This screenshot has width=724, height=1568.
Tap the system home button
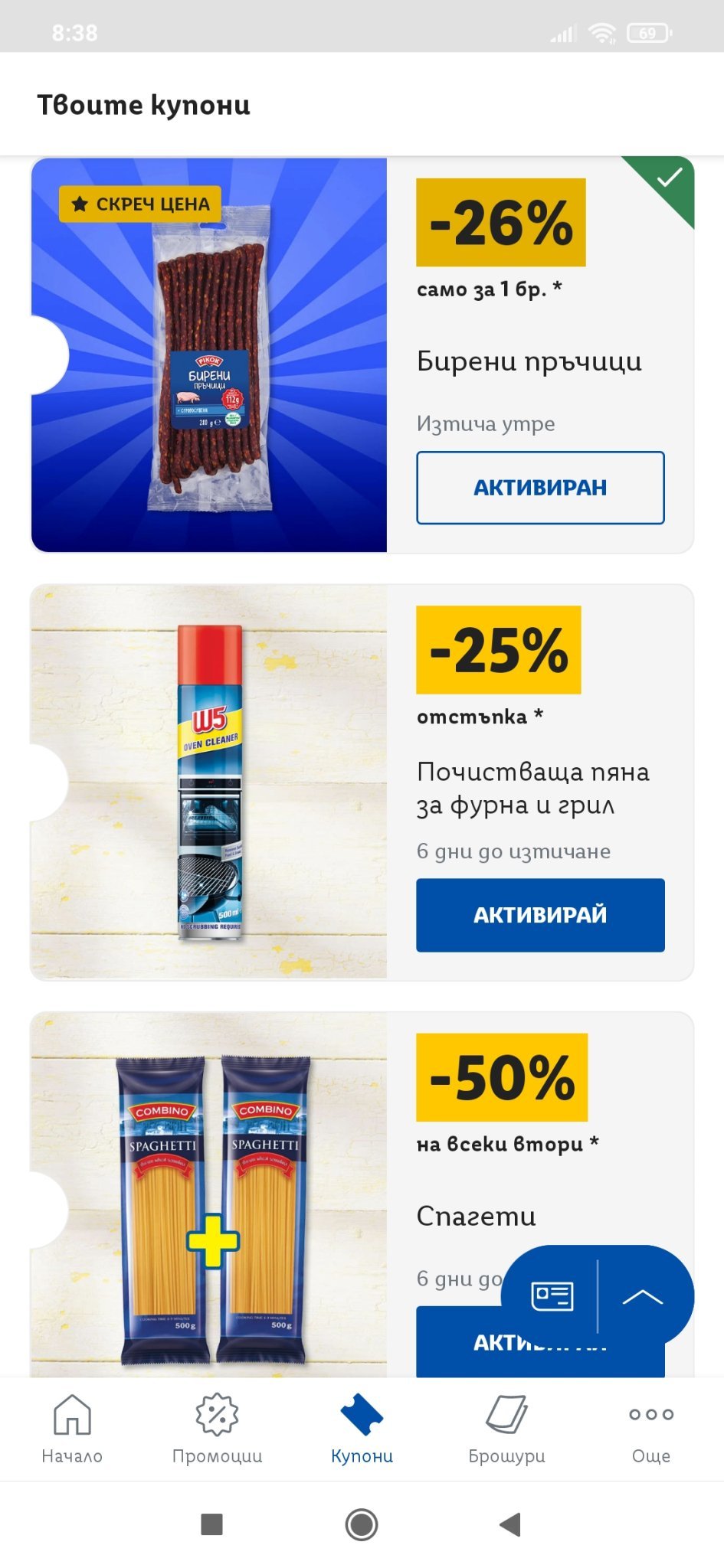point(362,1524)
